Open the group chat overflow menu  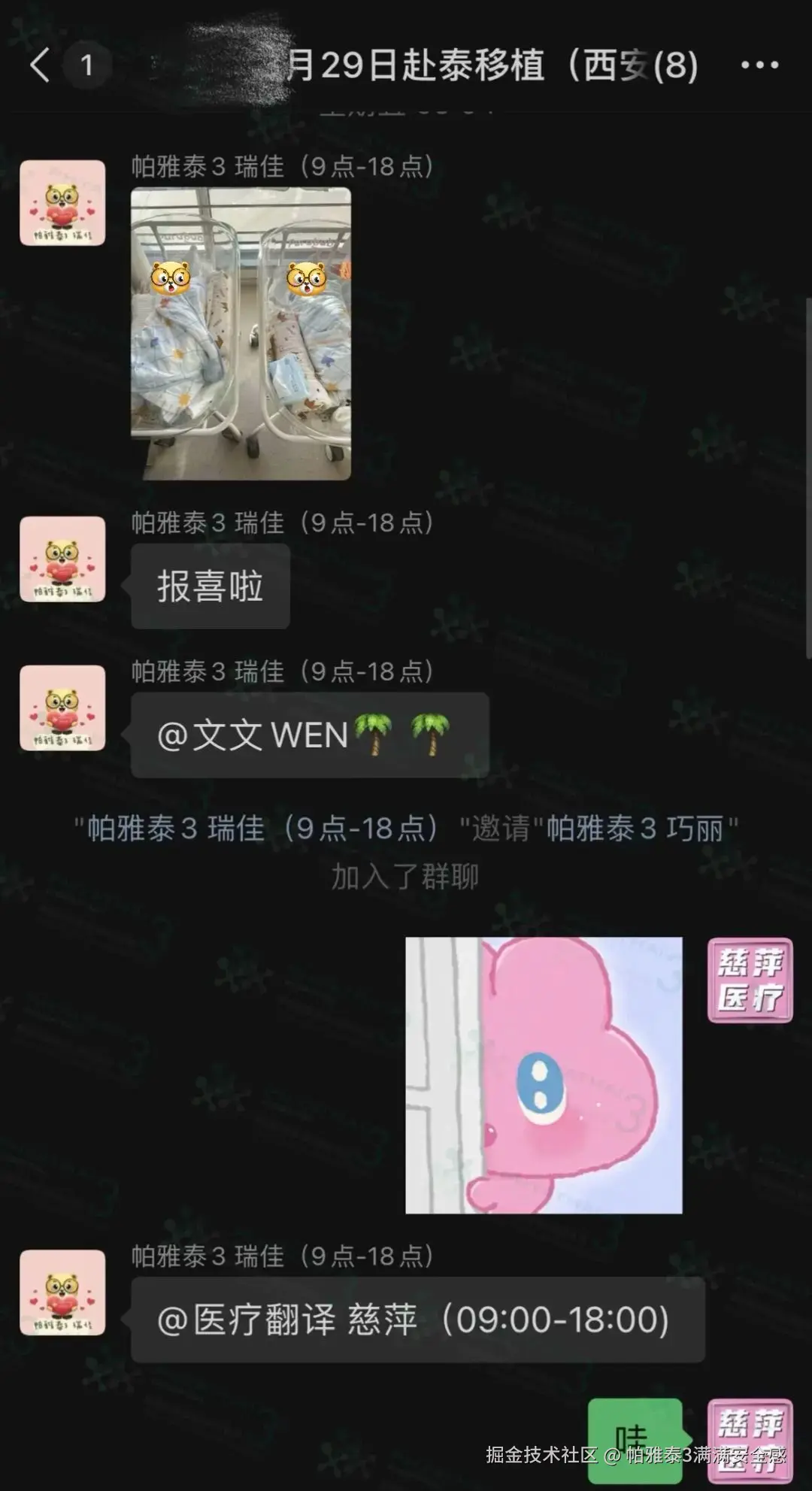pyautogui.click(x=759, y=65)
